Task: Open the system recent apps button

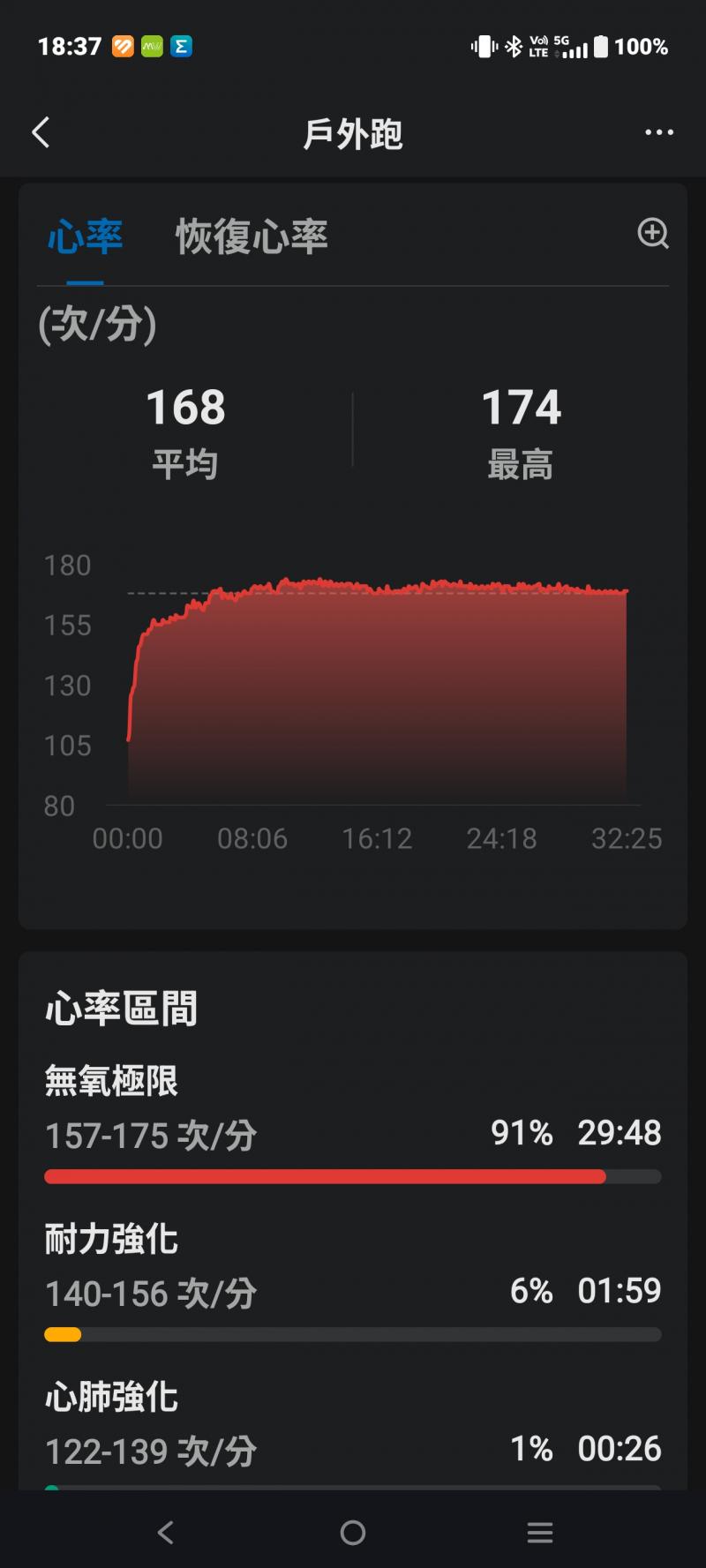Action: pos(539,1533)
